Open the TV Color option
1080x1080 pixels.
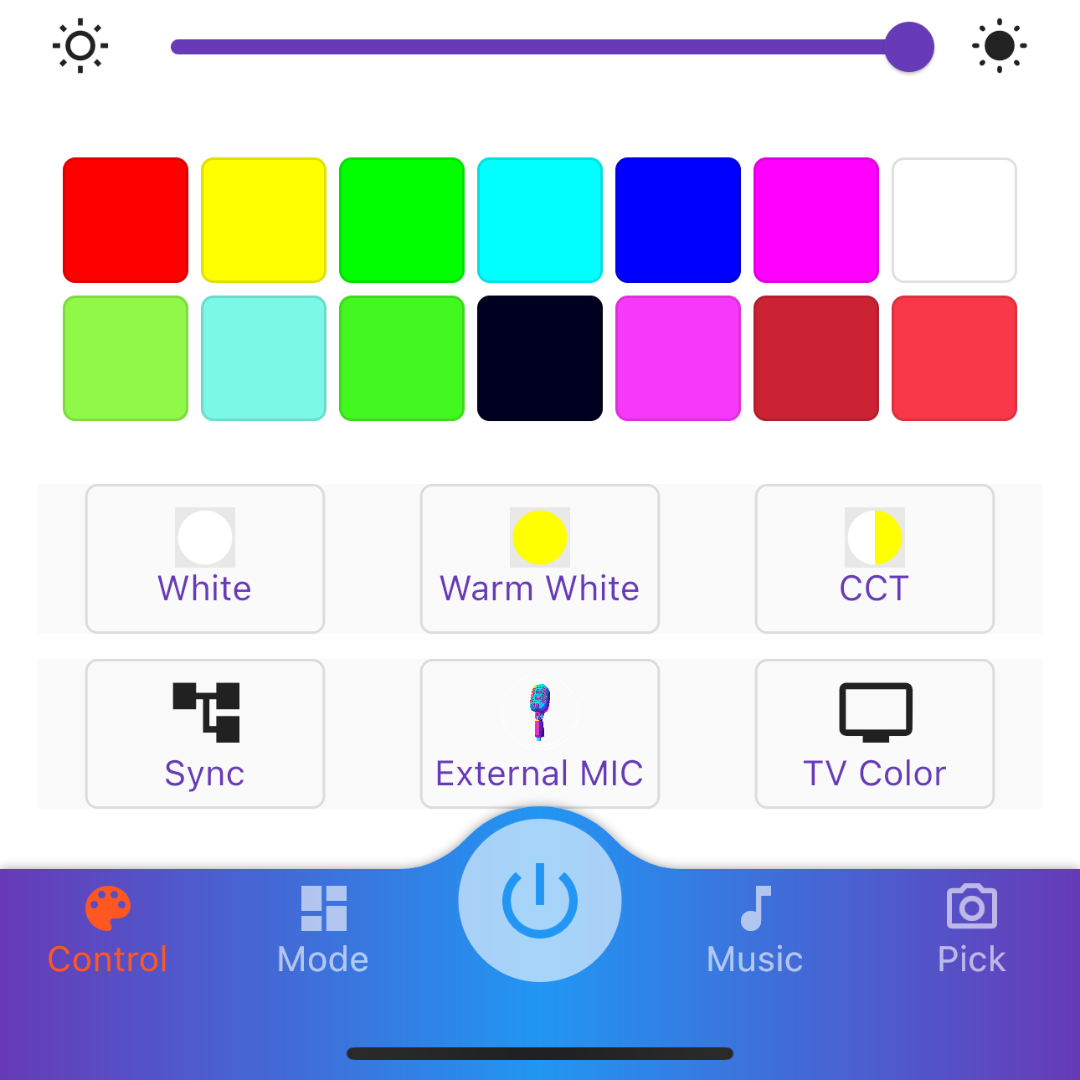pos(875,734)
